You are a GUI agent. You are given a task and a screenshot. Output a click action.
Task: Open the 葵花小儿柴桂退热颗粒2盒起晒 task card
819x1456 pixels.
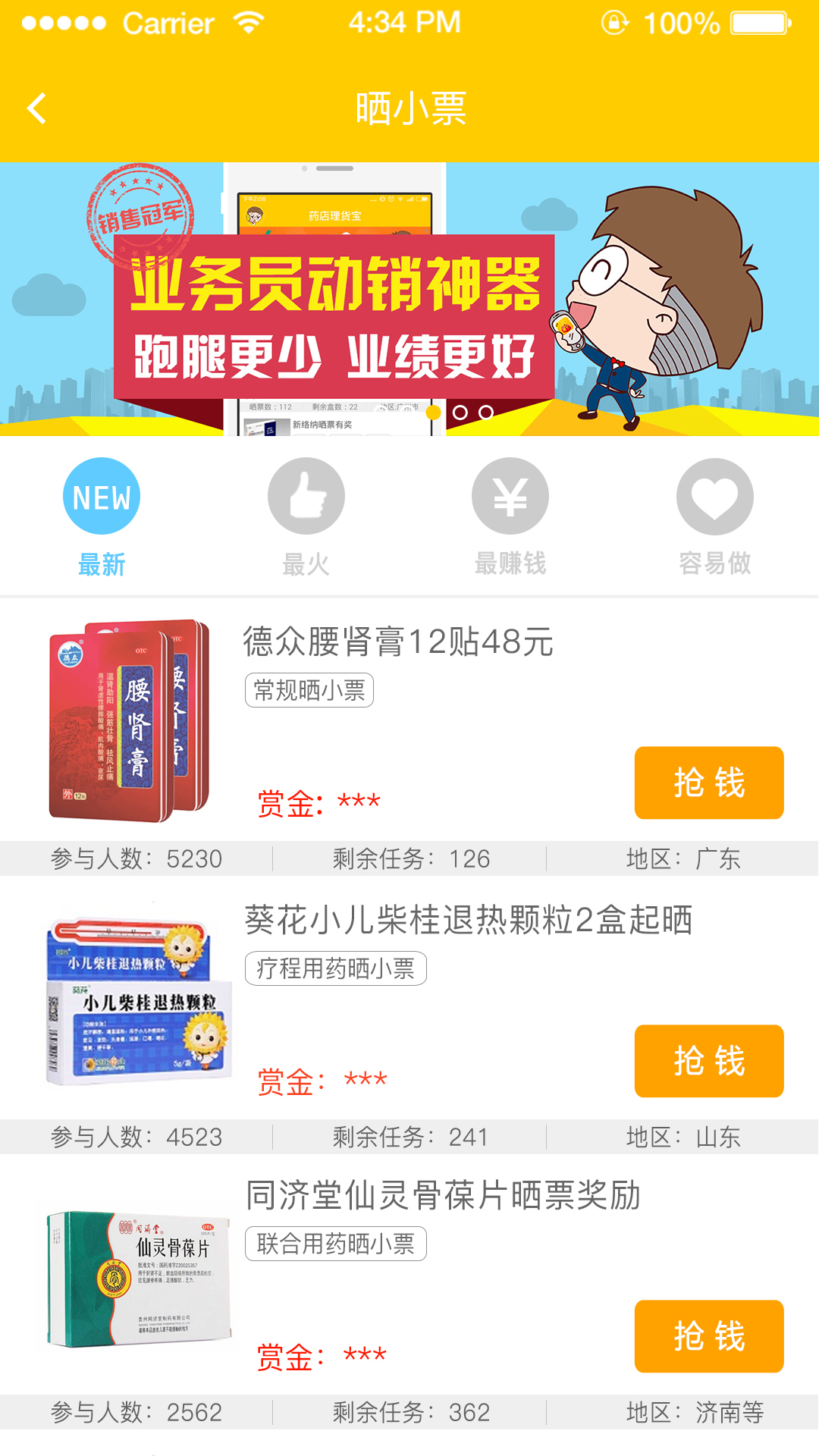click(x=468, y=921)
